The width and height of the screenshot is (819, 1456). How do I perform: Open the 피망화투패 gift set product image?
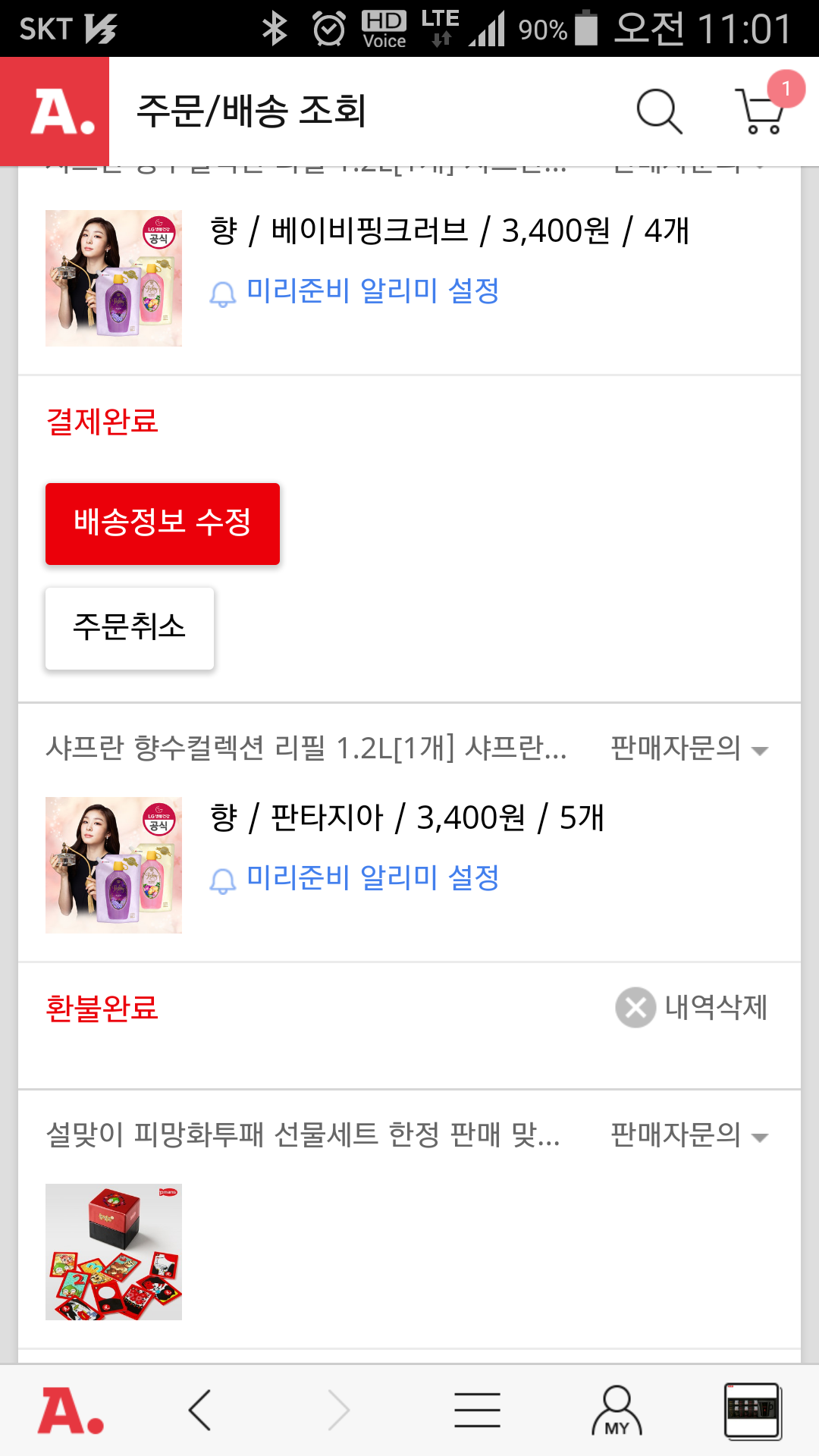114,1251
